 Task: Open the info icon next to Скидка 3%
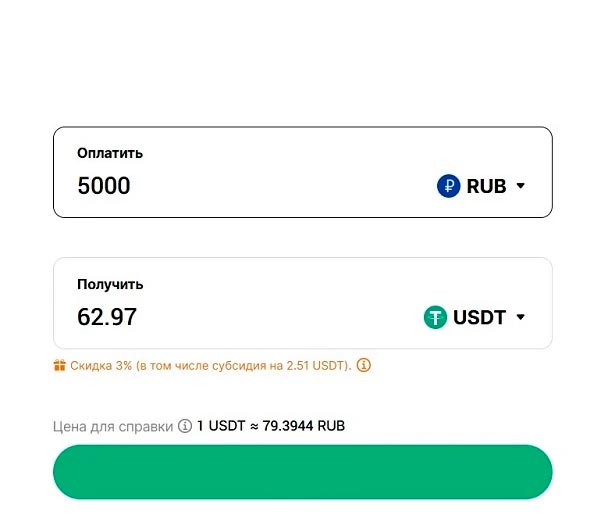[x=364, y=366]
